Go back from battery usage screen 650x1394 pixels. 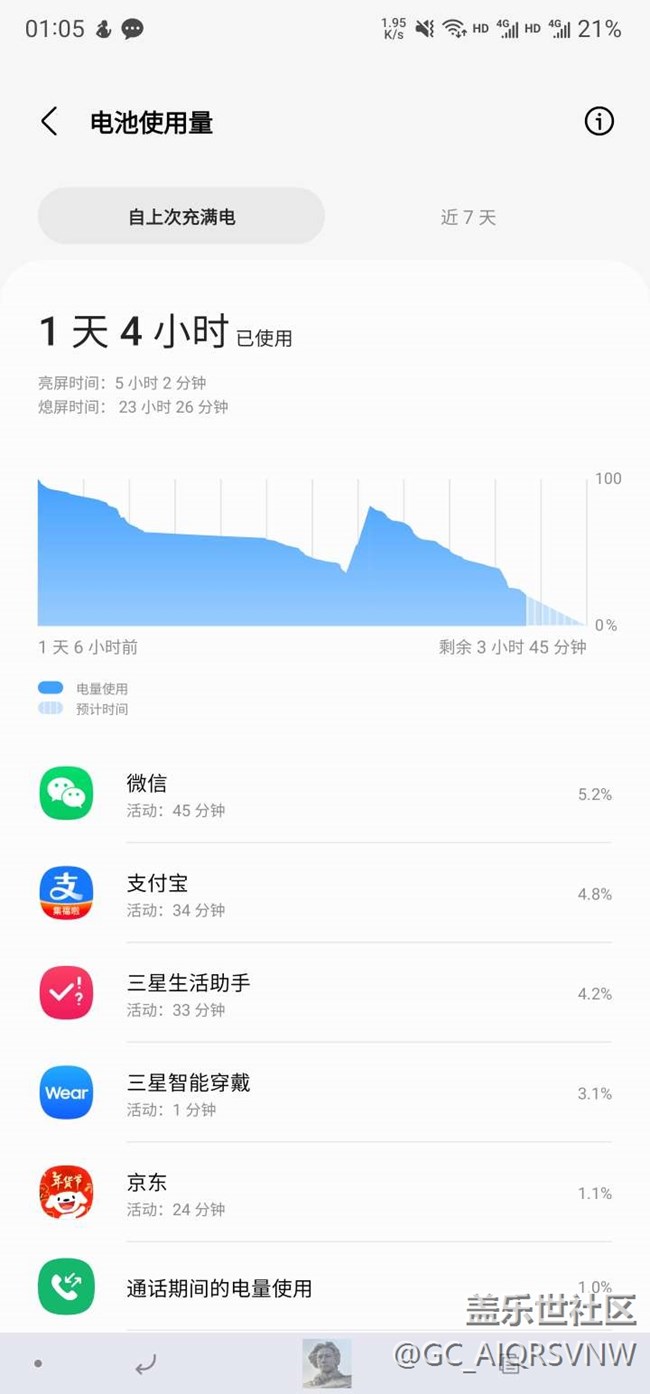[x=49, y=122]
